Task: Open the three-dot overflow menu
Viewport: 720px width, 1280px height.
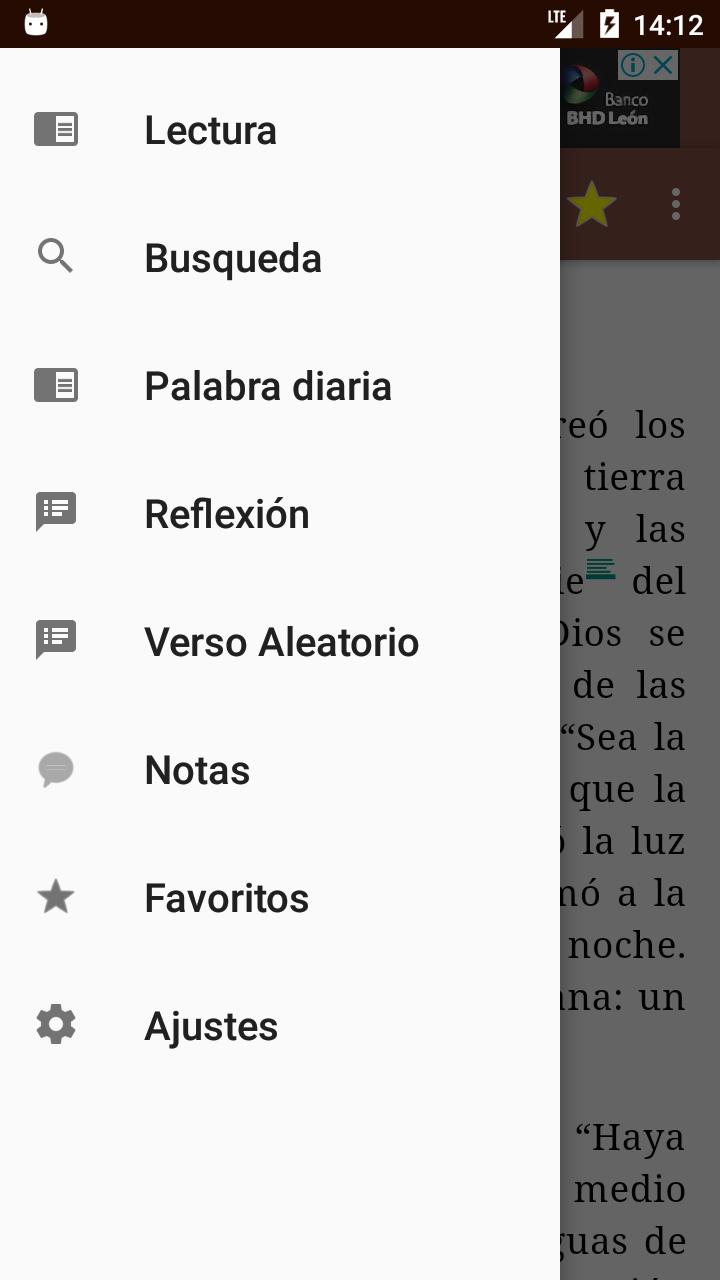Action: (676, 204)
